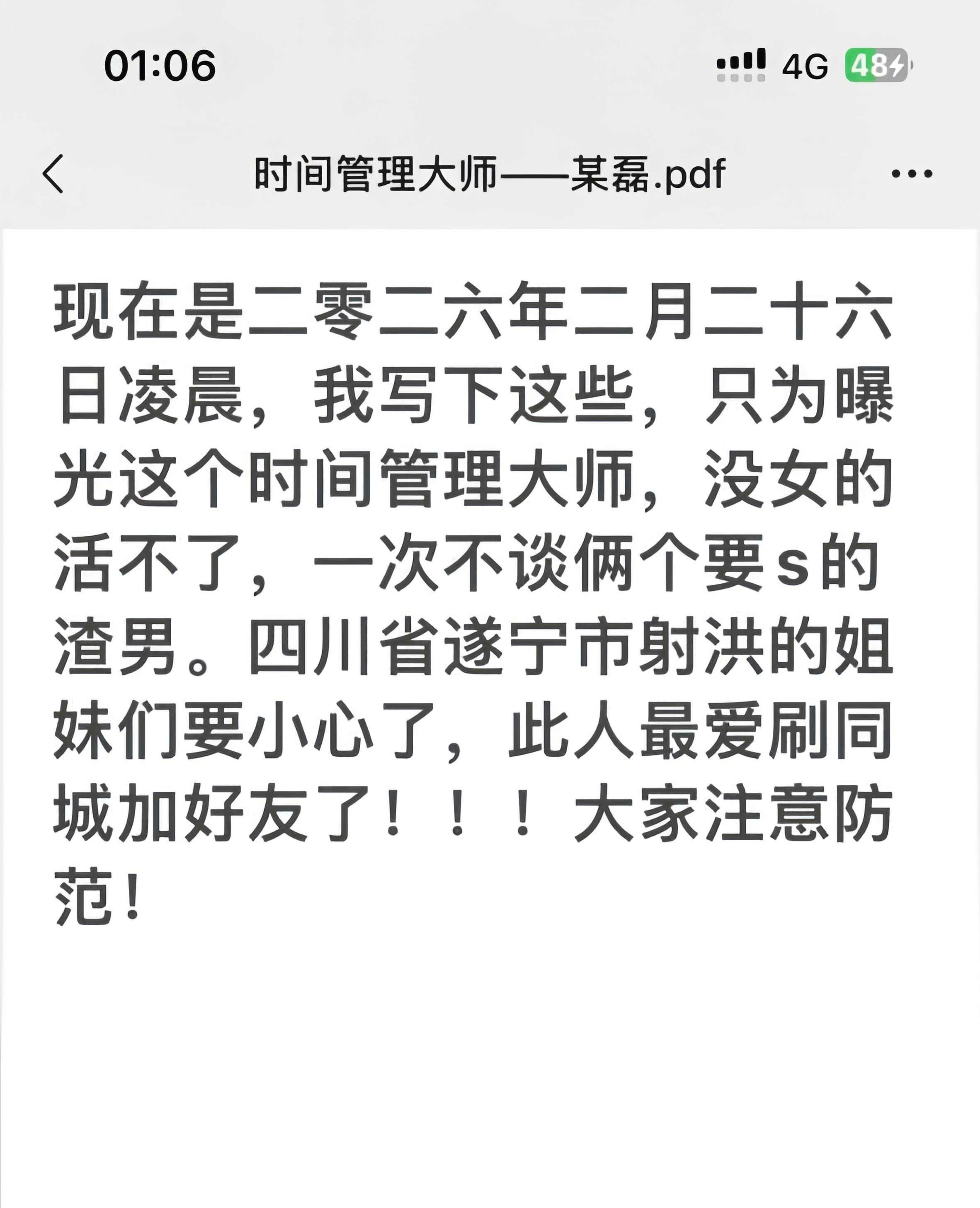This screenshot has height=1208, width=980.
Task: Open the three-dot more options menu
Action: (x=912, y=173)
